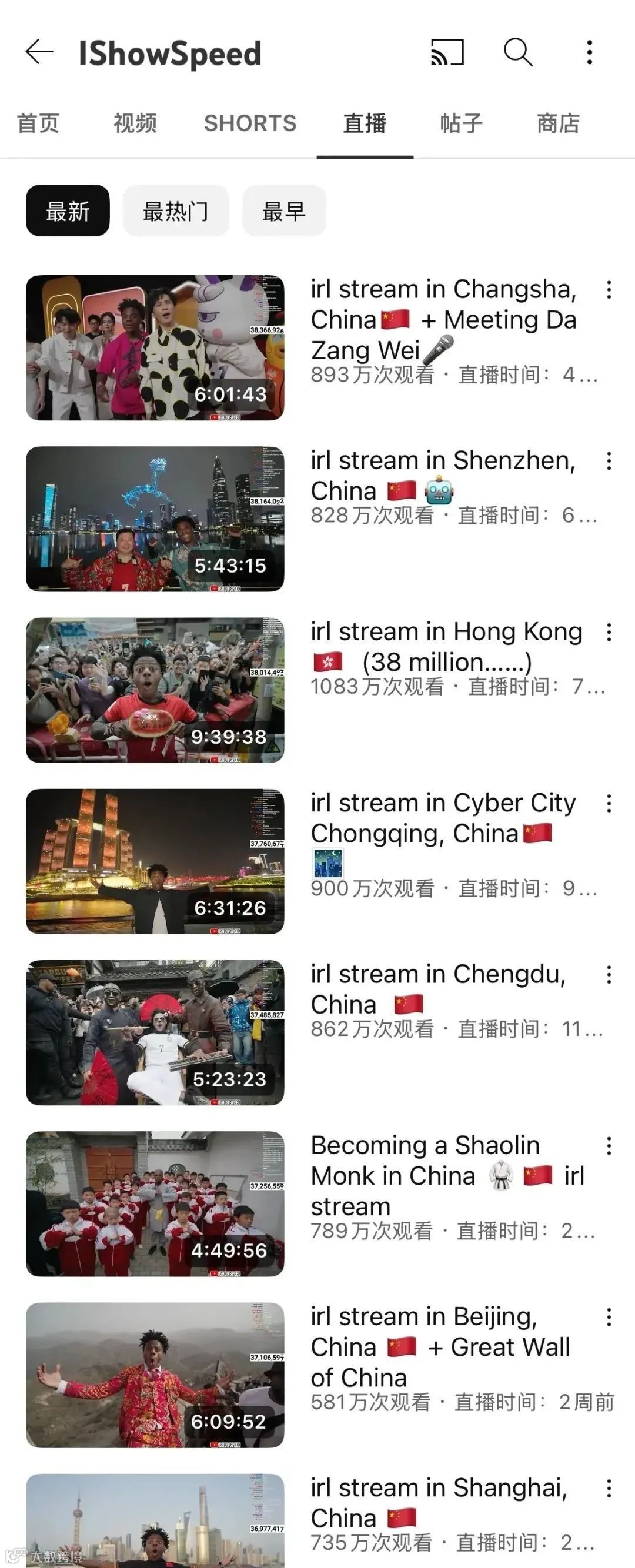
Task: Open more options for the Chengdu stream
Action: (609, 975)
